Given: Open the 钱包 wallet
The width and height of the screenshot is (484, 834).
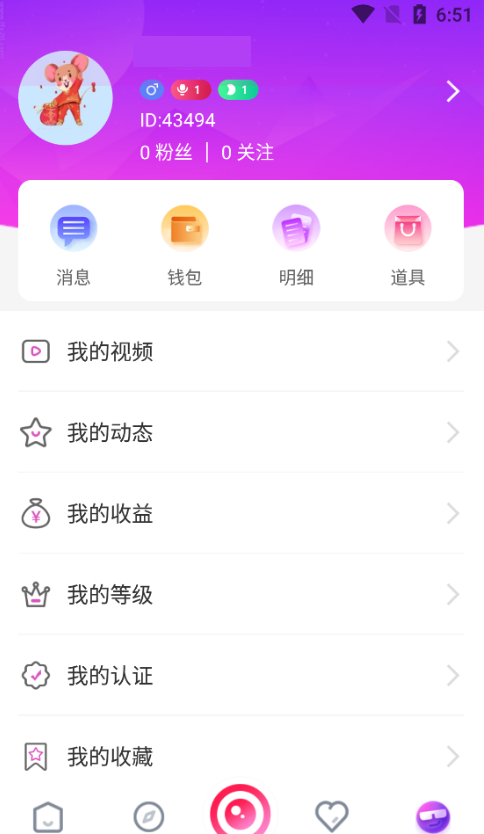Looking at the screenshot, I should click(x=185, y=245).
